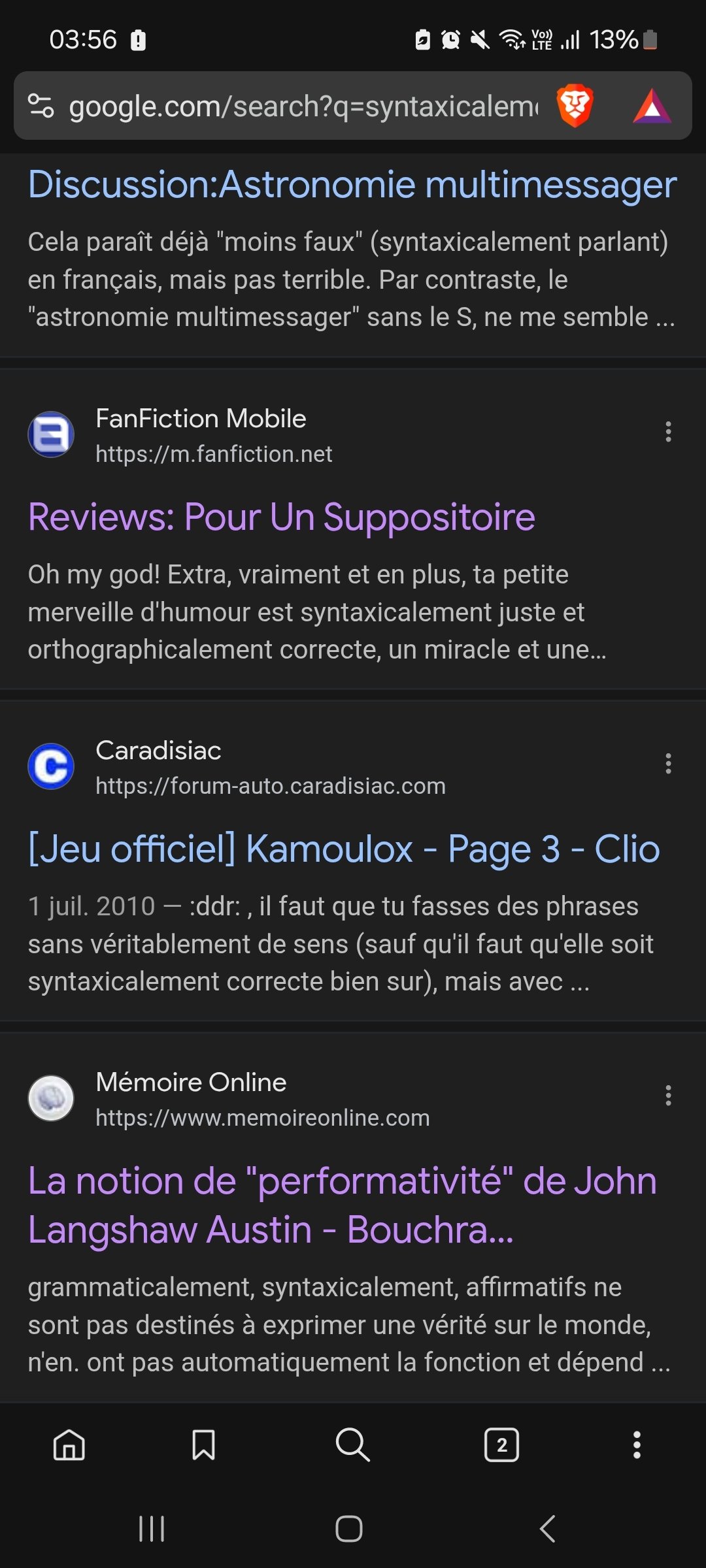Open site settings icon in address bar
The height and width of the screenshot is (1568, 706).
coord(41,106)
